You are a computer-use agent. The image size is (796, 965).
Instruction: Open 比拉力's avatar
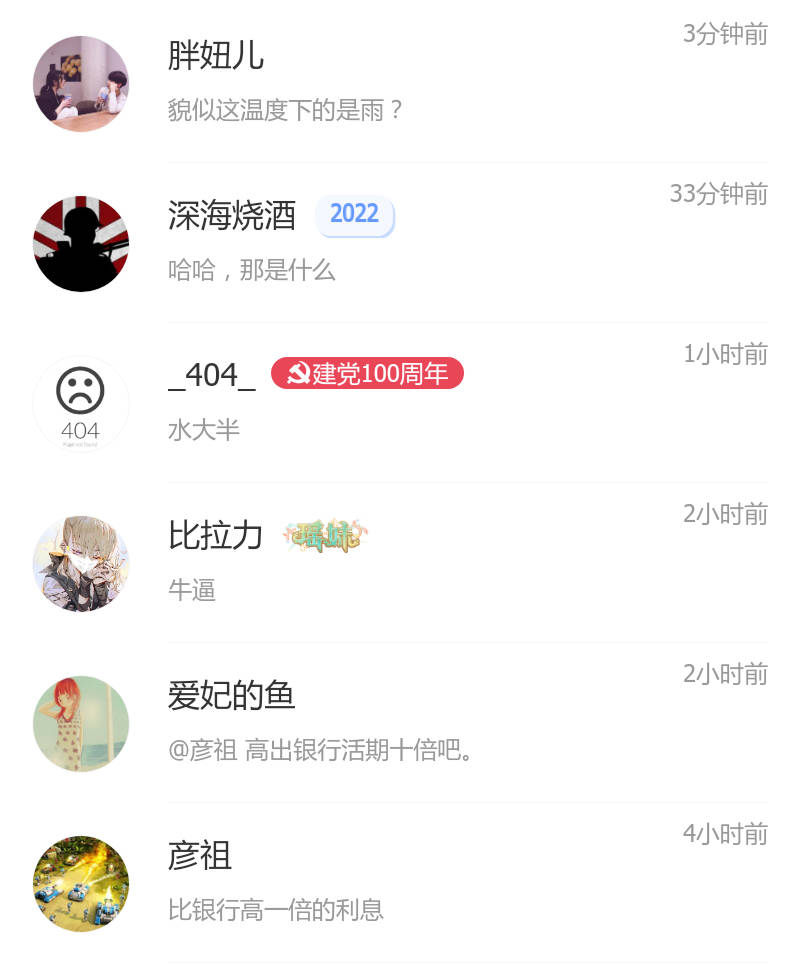click(x=81, y=564)
